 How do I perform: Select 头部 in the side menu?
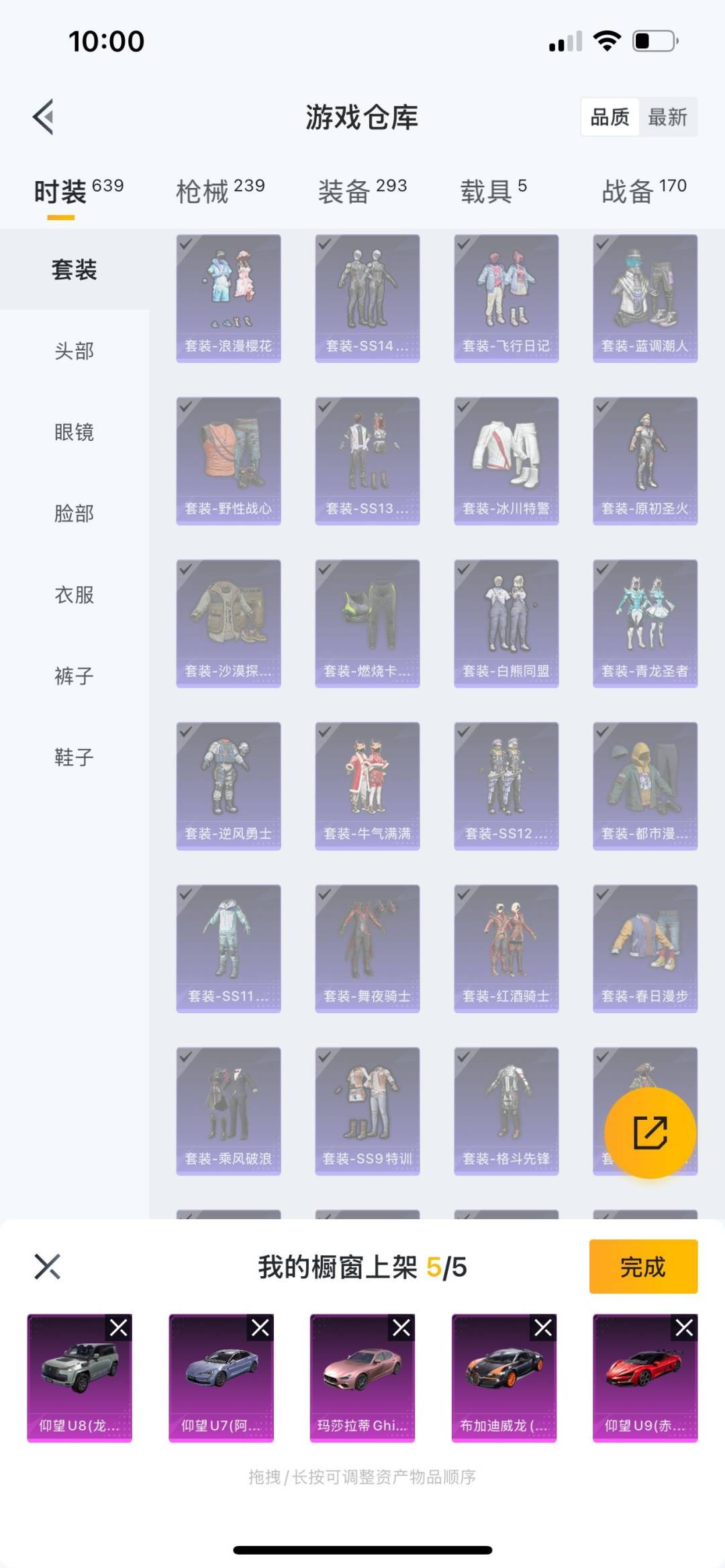pos(74,351)
